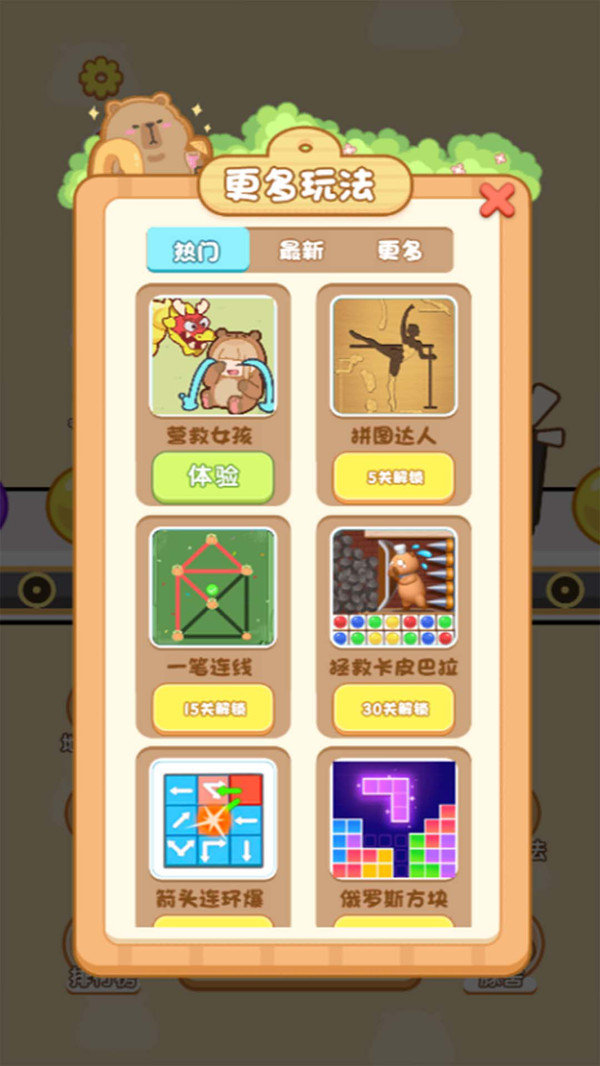Tap the 15关解锁 button
This screenshot has width=600, height=1066.
point(213,709)
